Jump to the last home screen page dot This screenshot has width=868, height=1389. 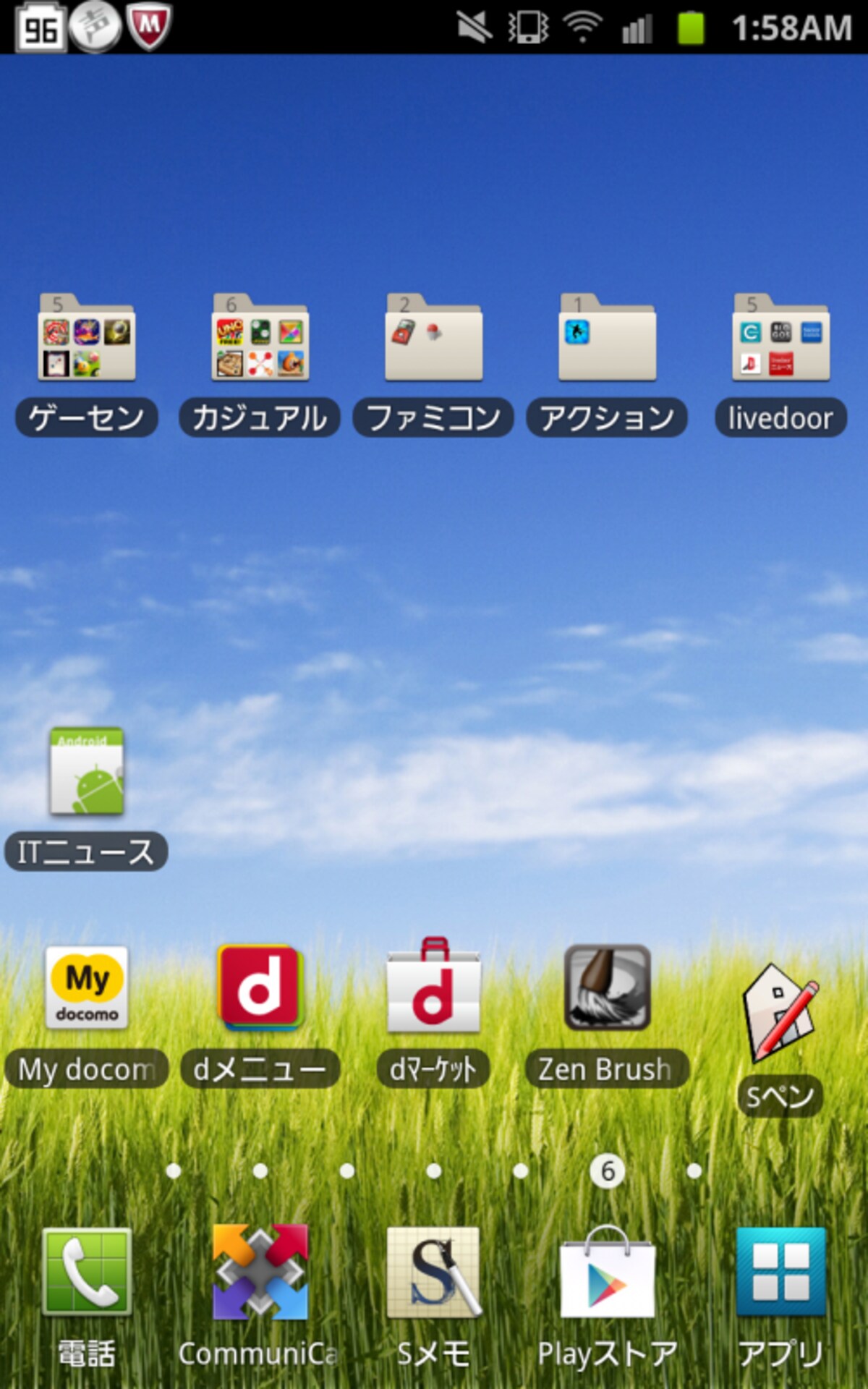pyautogui.click(x=694, y=1171)
